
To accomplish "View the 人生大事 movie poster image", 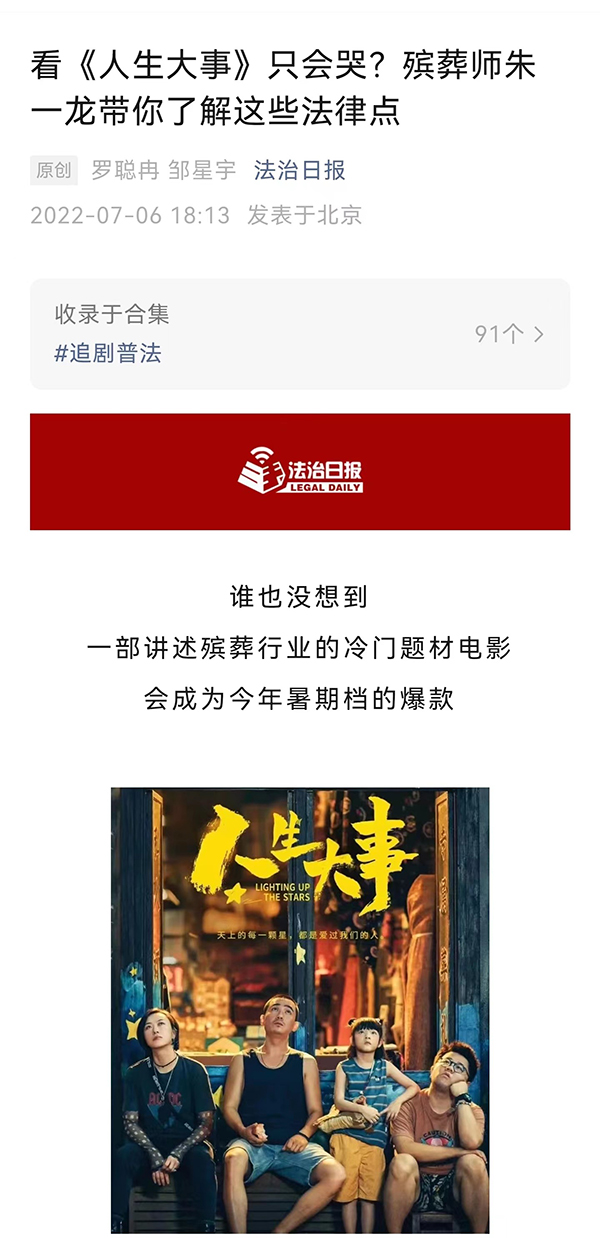I will pyautogui.click(x=300, y=1010).
